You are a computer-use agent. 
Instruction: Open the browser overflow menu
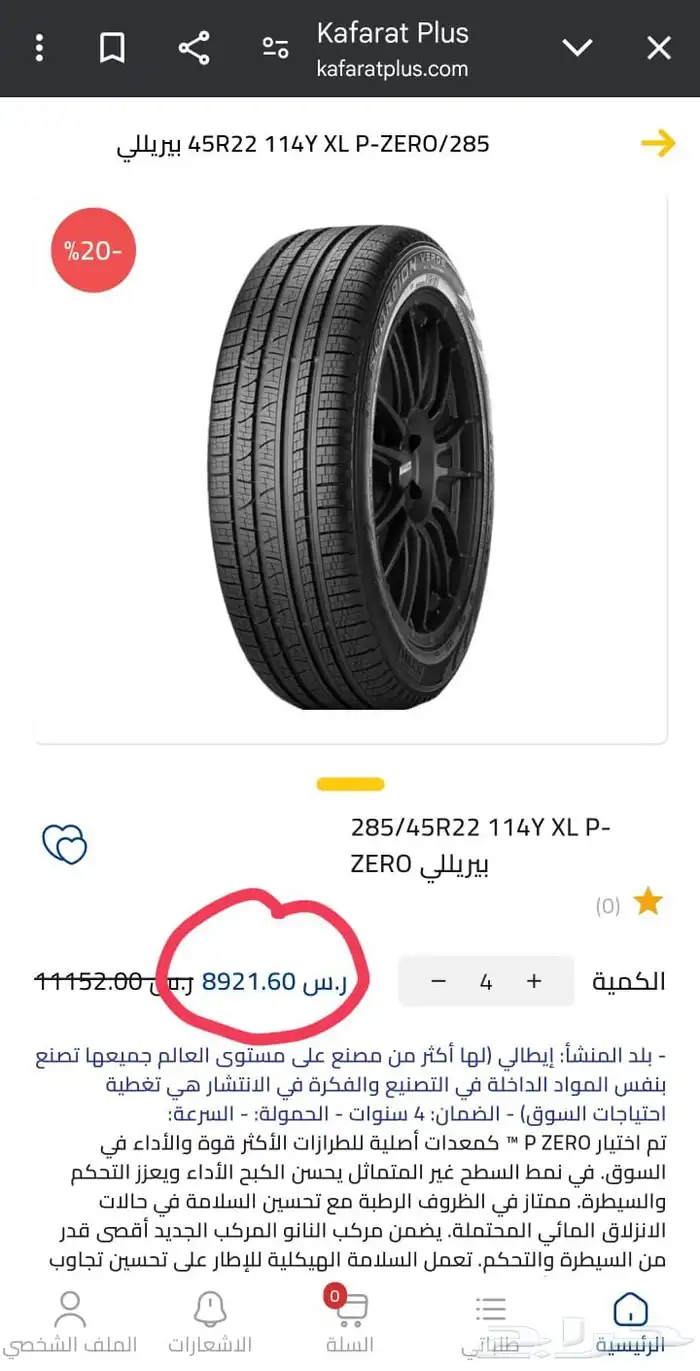pos(39,48)
